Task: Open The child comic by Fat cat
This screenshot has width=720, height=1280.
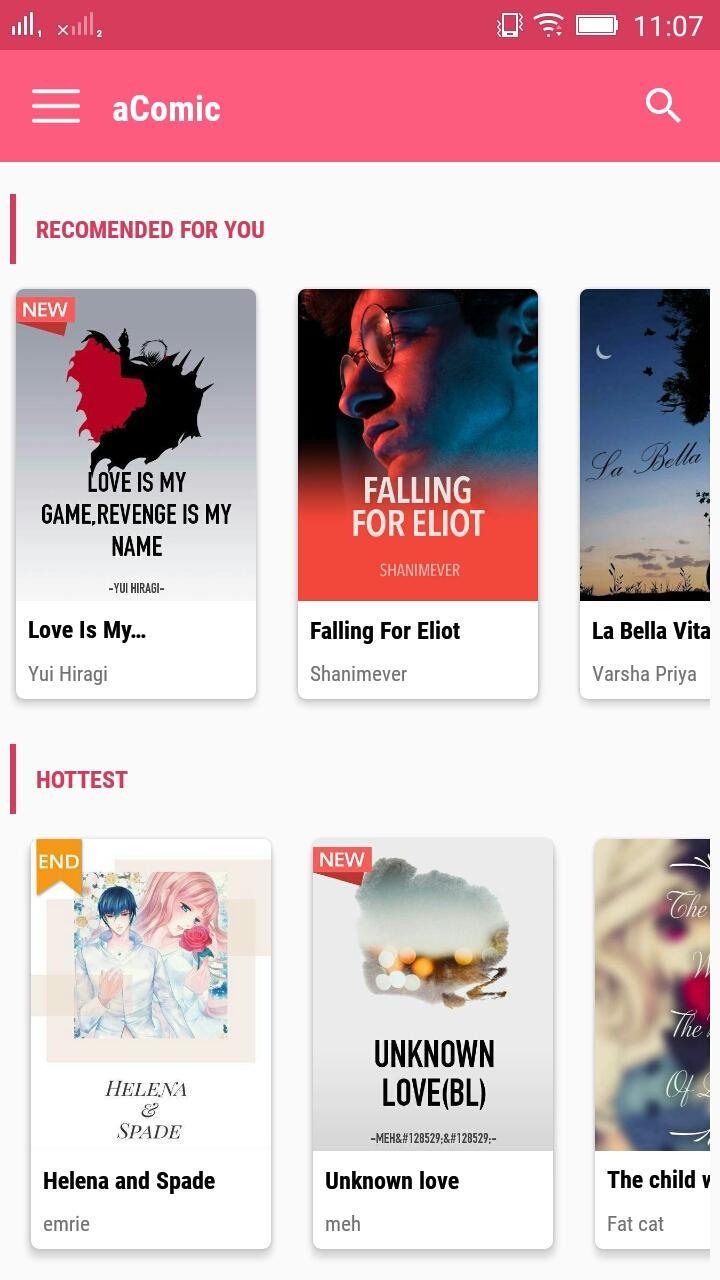Action: tap(654, 1043)
